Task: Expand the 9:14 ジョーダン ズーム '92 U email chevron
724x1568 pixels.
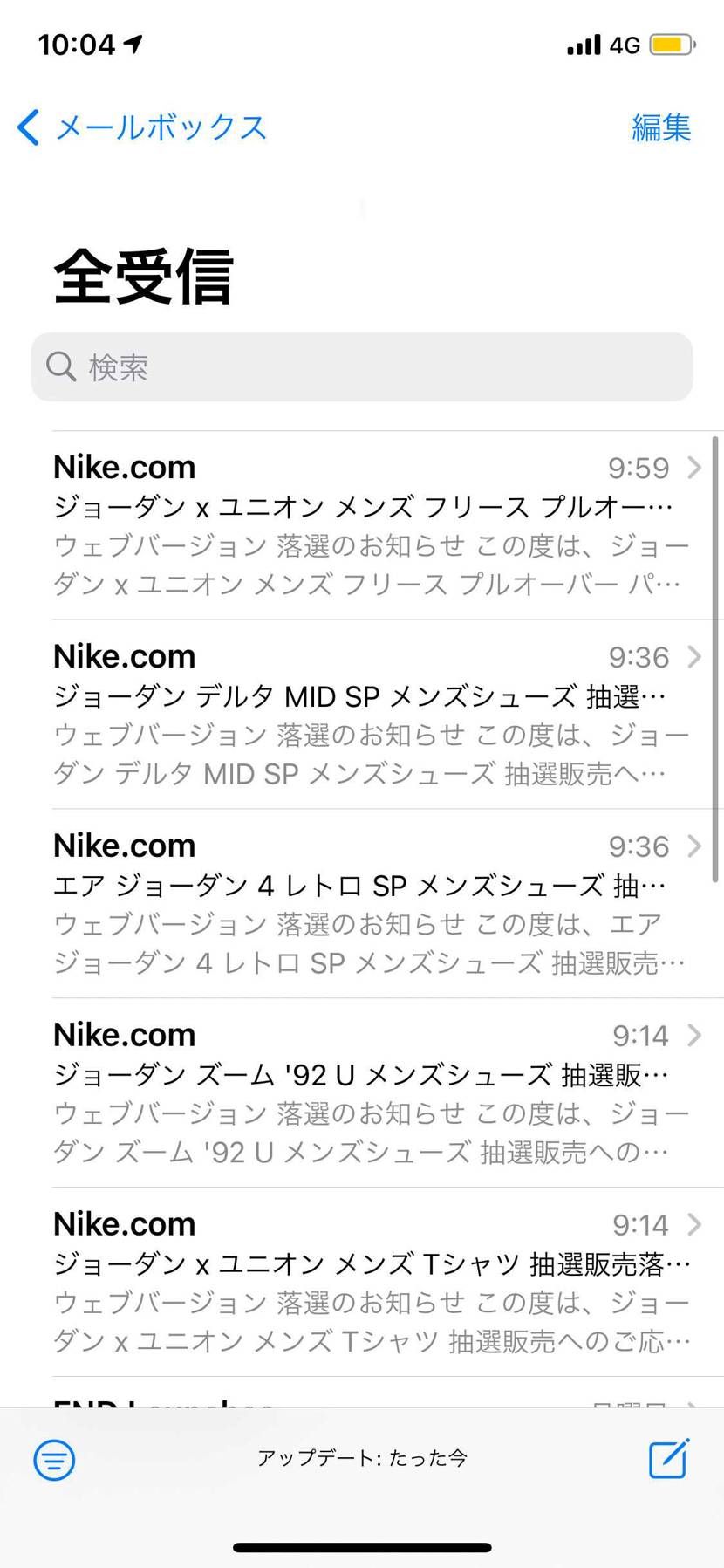Action: click(x=693, y=1036)
